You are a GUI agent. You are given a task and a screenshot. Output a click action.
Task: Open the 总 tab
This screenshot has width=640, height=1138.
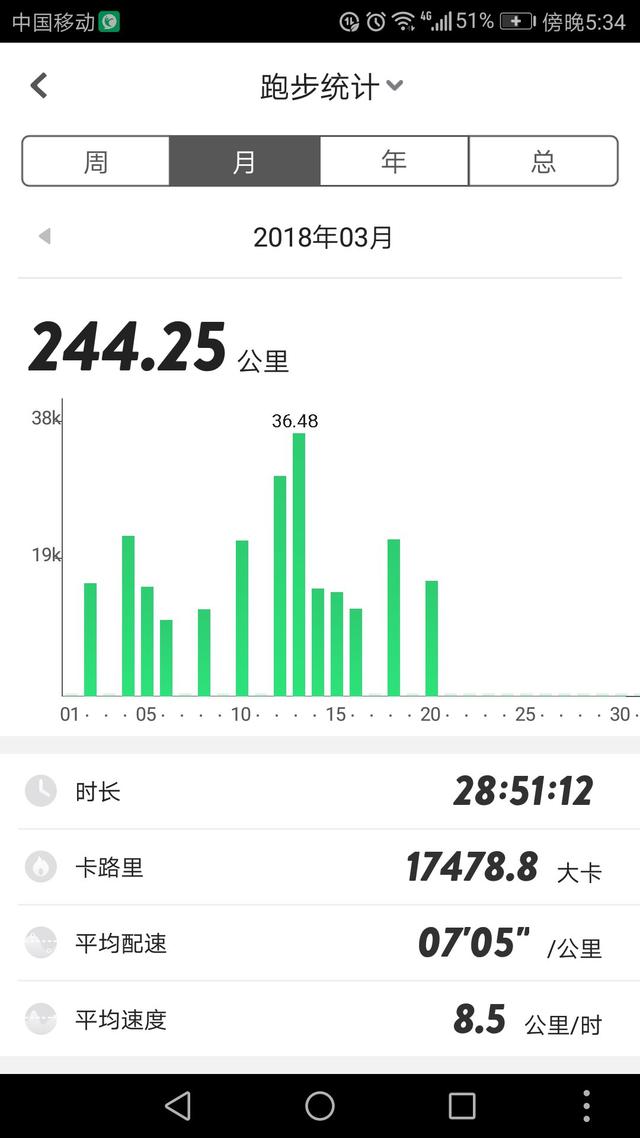point(543,161)
